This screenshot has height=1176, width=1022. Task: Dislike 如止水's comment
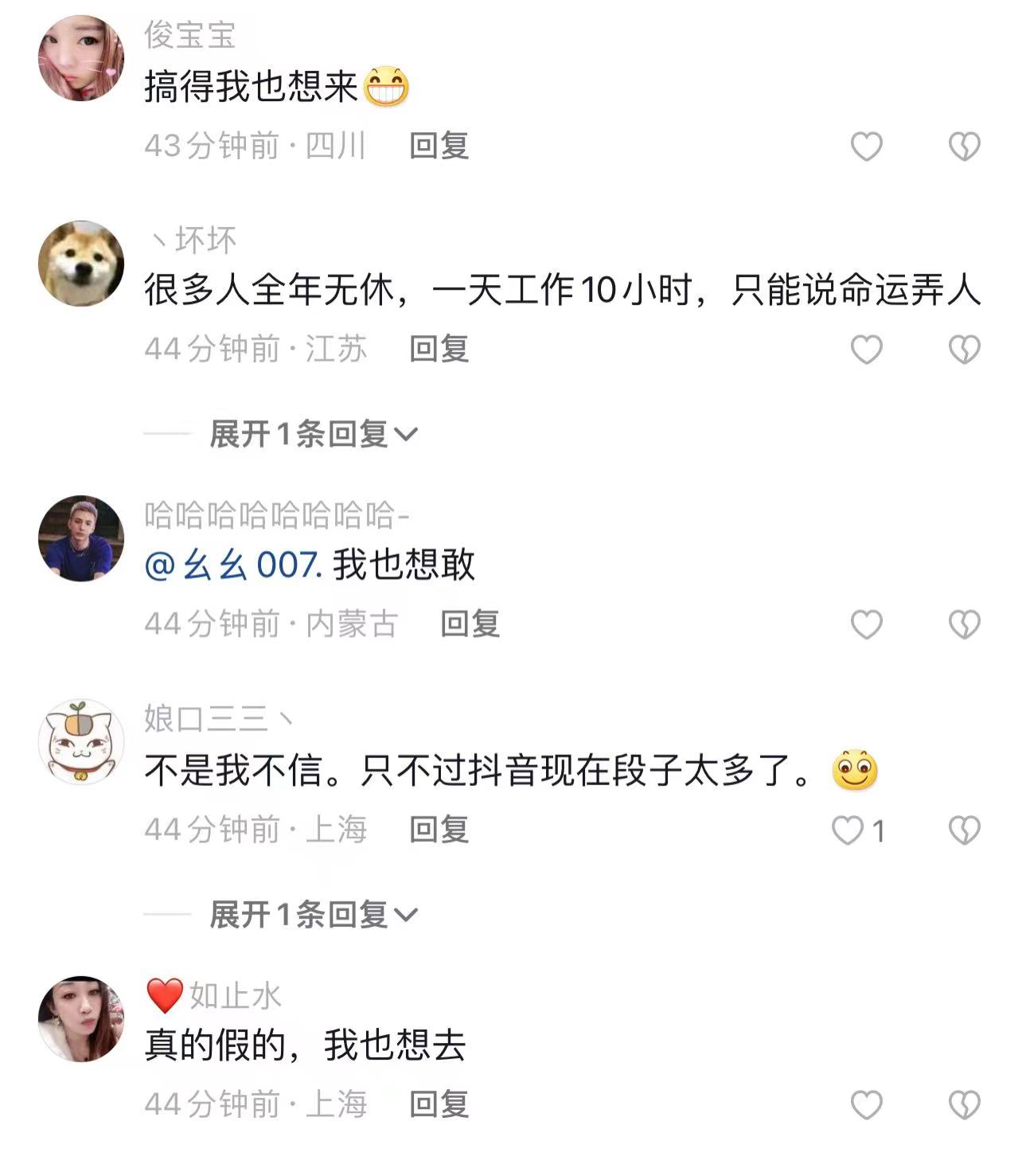964,1105
